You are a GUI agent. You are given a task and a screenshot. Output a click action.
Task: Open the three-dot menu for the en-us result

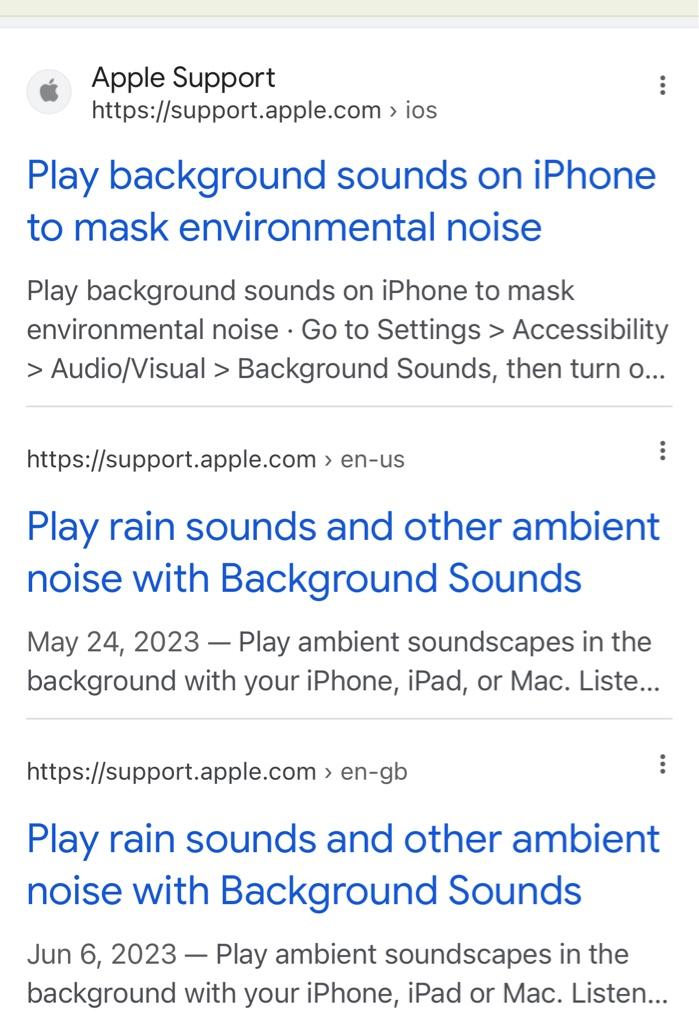click(662, 451)
